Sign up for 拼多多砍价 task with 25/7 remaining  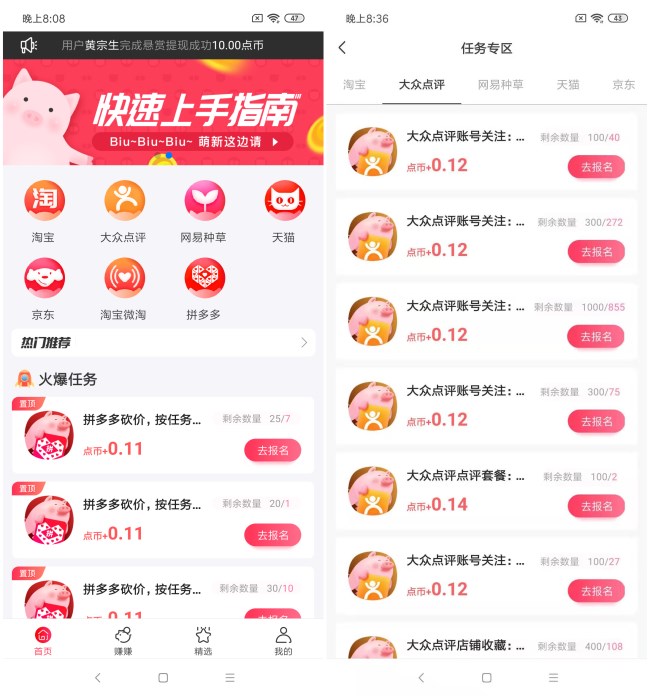[x=272, y=450]
